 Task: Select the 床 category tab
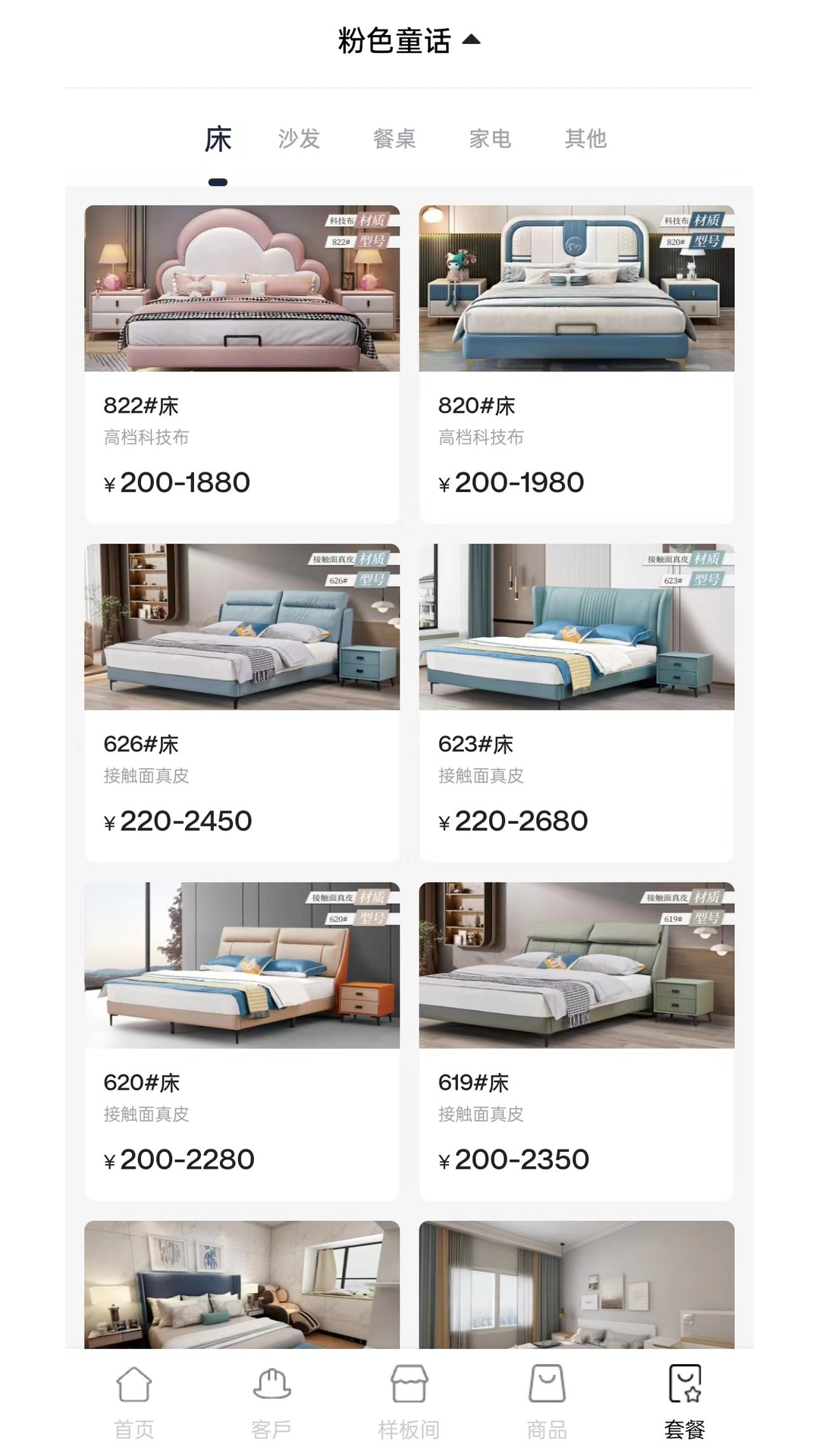218,140
